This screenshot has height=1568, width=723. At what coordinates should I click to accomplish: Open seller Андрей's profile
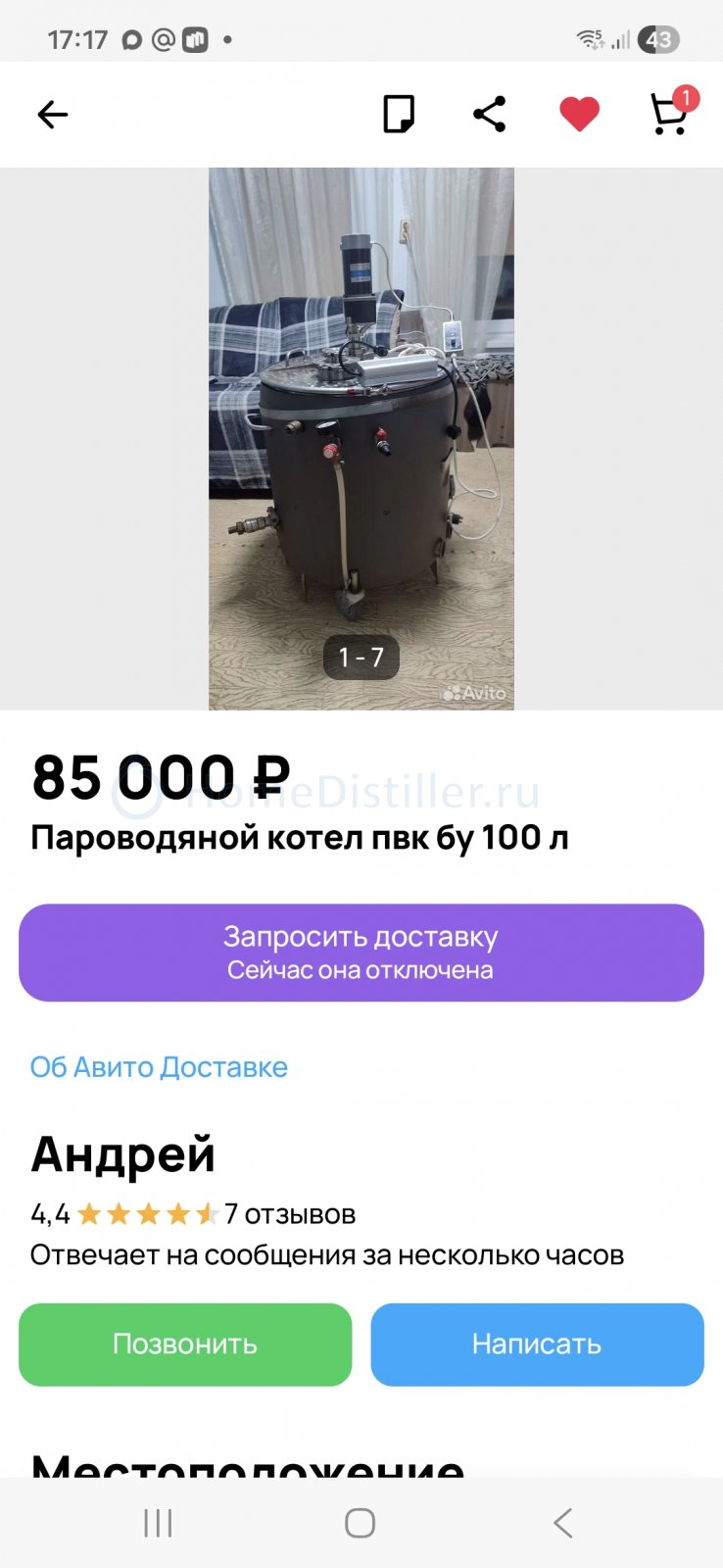(122, 1153)
